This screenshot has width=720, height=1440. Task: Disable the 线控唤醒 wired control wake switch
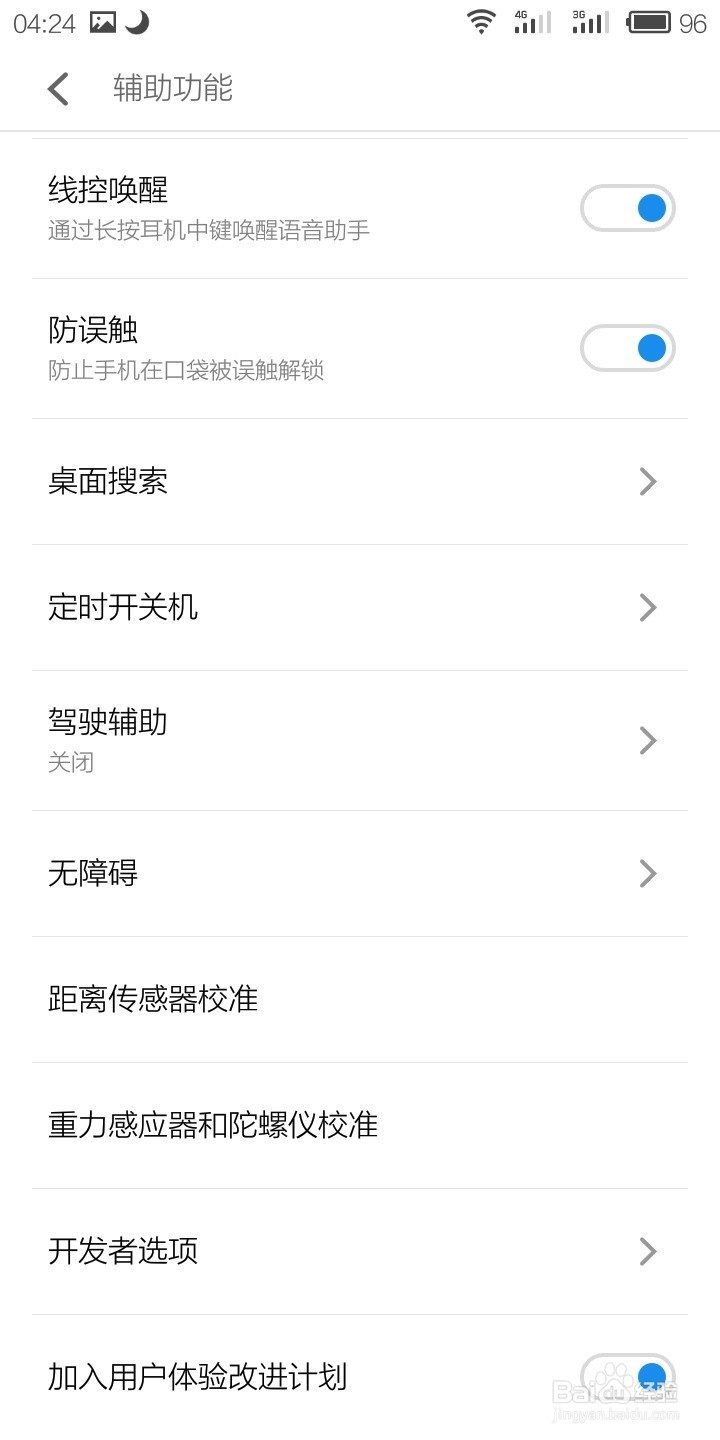click(x=628, y=207)
